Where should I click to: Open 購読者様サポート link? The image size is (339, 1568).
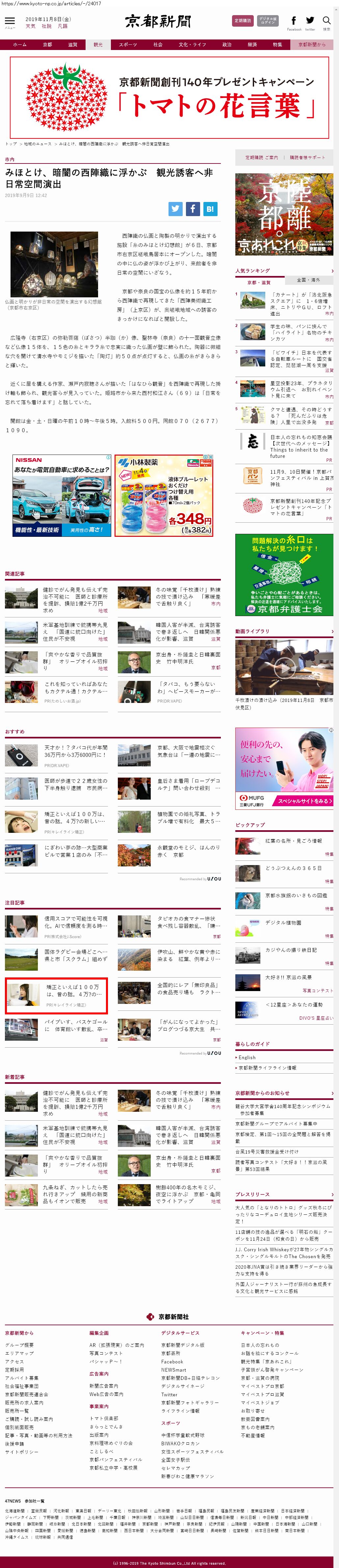pyautogui.click(x=307, y=158)
